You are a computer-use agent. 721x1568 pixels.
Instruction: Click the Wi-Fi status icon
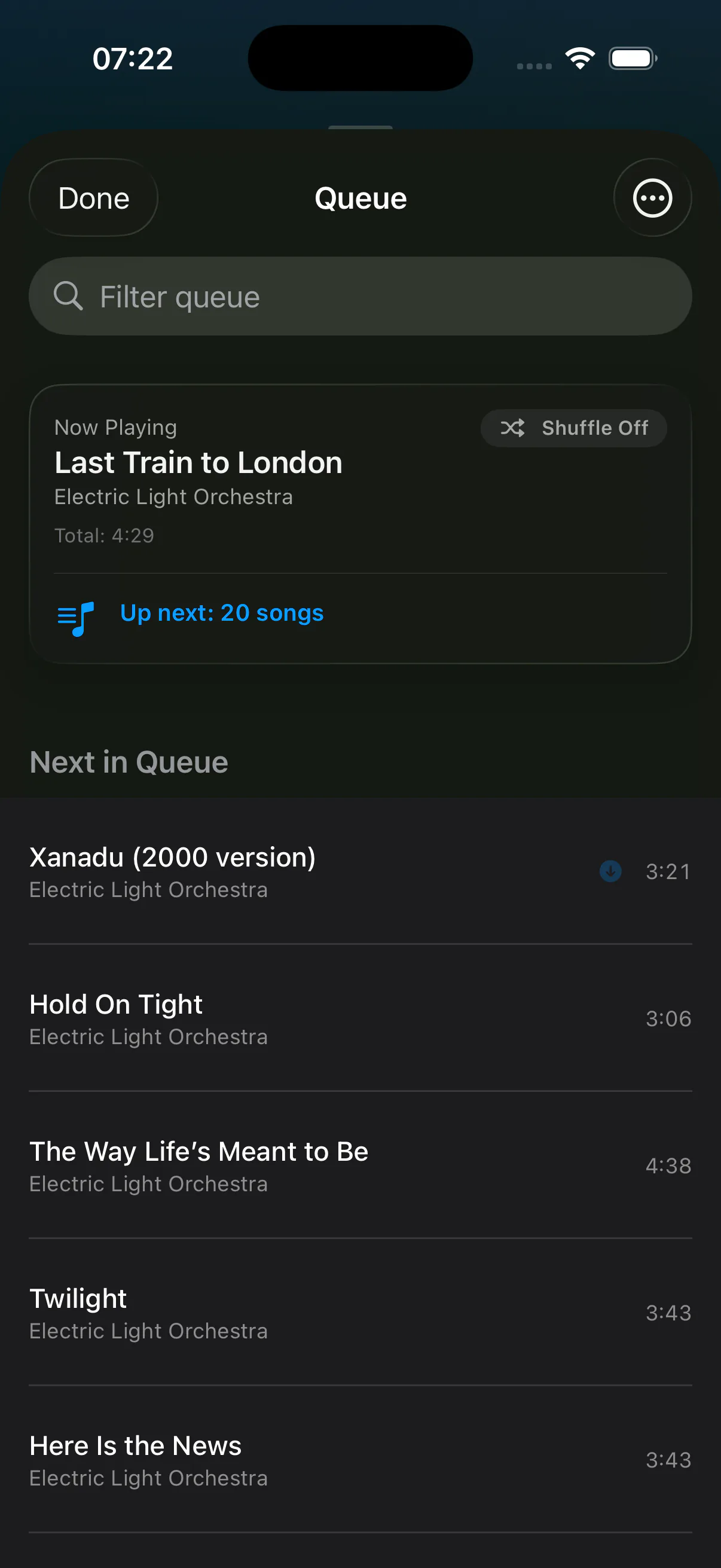click(x=580, y=57)
